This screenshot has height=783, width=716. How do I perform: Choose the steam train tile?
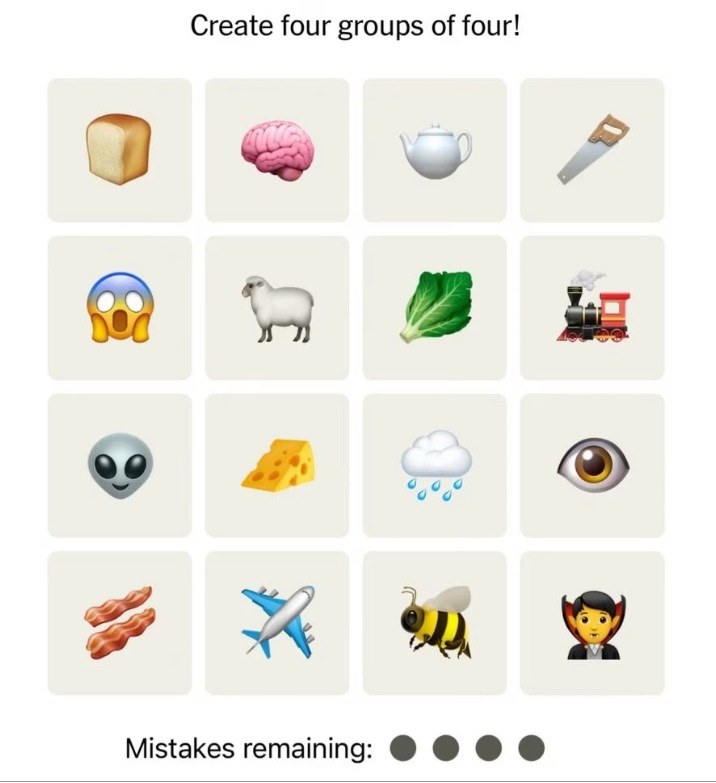592,307
